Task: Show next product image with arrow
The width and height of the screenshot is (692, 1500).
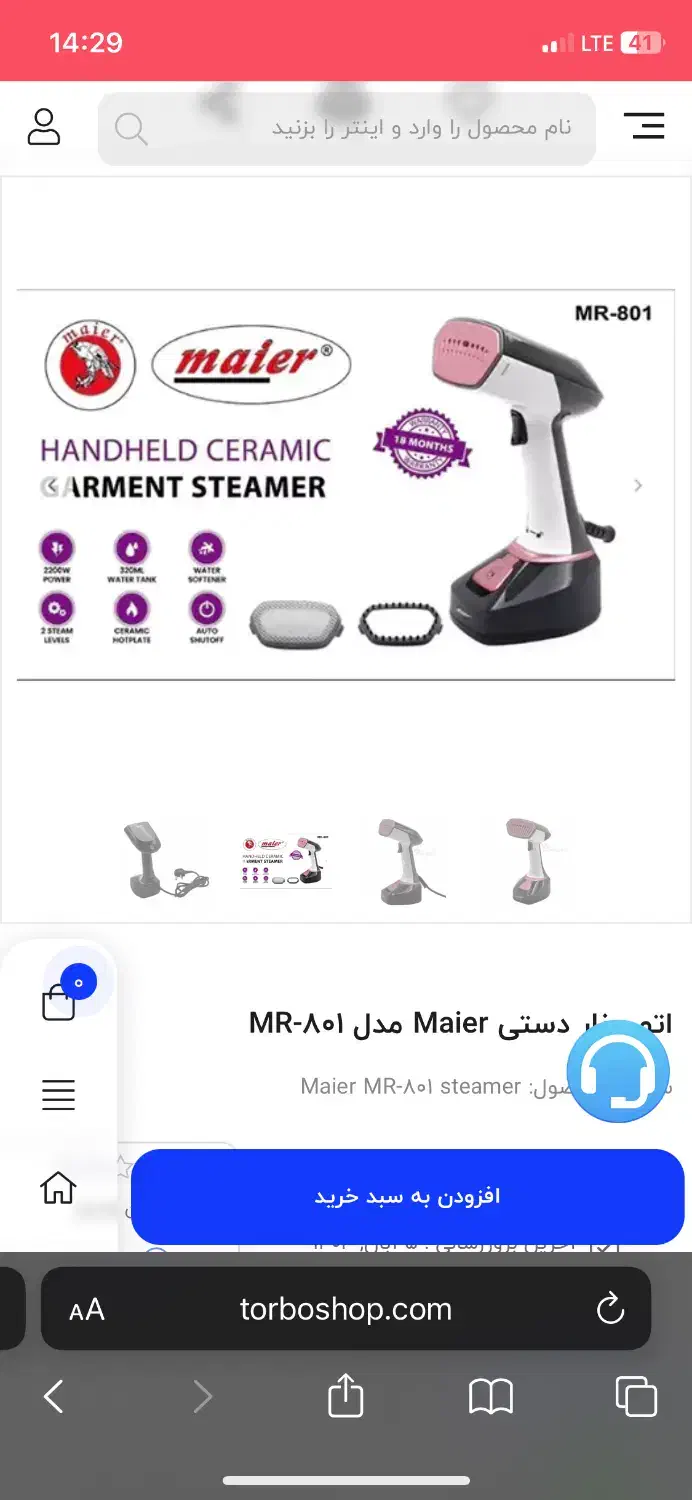Action: click(638, 486)
